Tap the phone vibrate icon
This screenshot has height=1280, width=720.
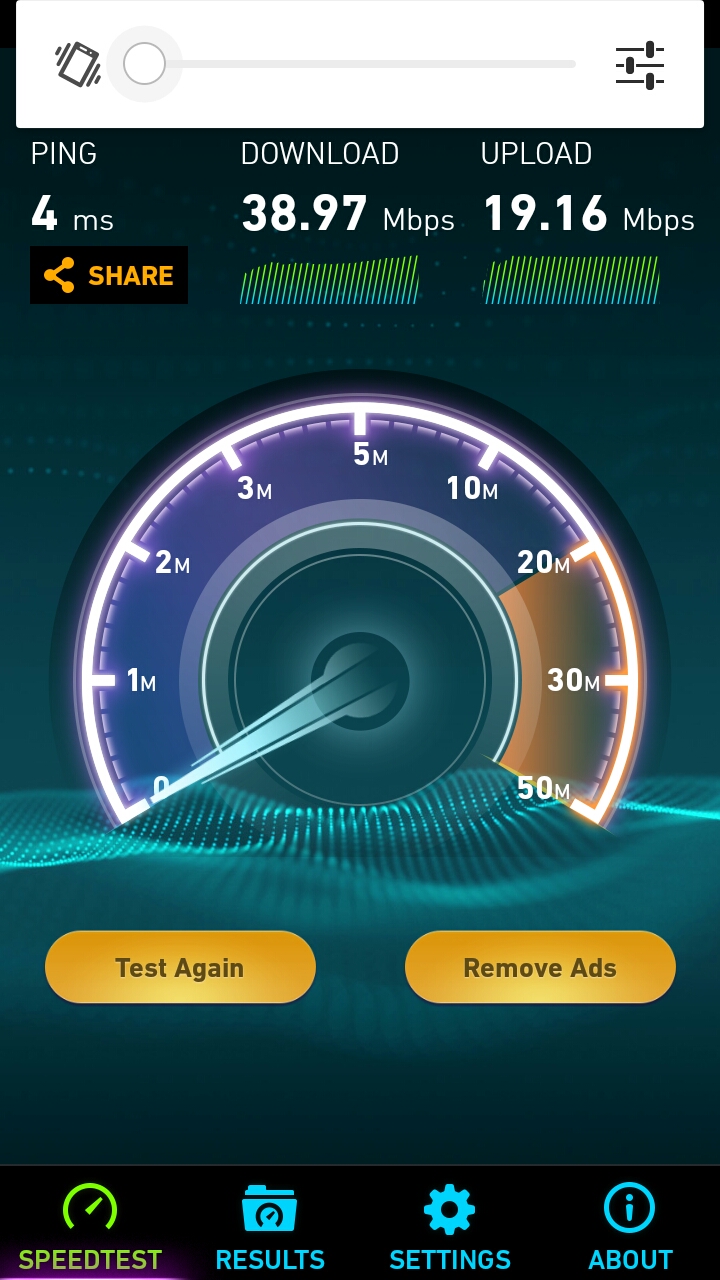pos(78,64)
